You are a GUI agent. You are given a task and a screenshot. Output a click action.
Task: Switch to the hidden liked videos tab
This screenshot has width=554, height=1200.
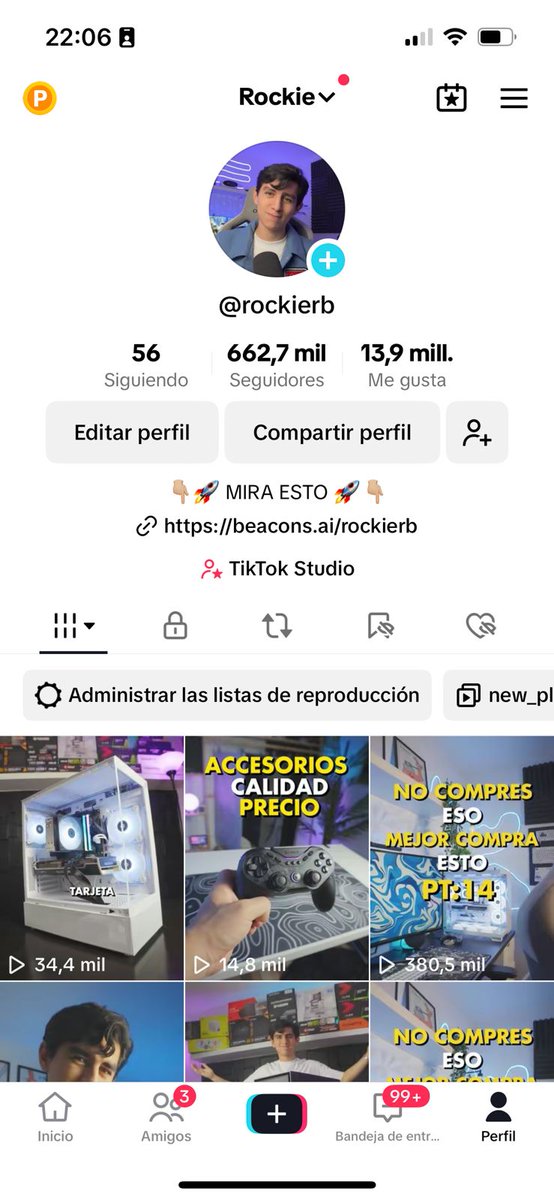(481, 626)
